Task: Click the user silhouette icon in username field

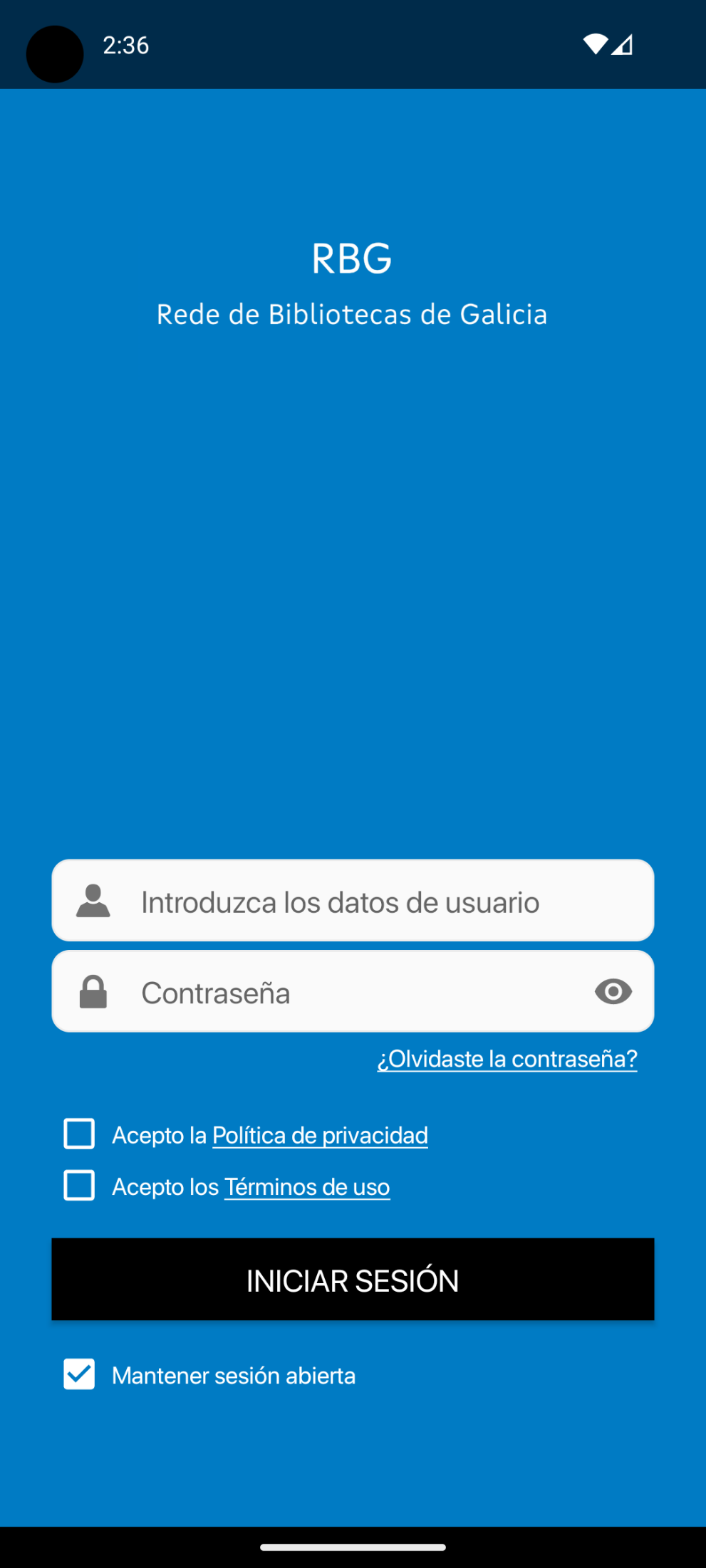Action: coord(93,900)
